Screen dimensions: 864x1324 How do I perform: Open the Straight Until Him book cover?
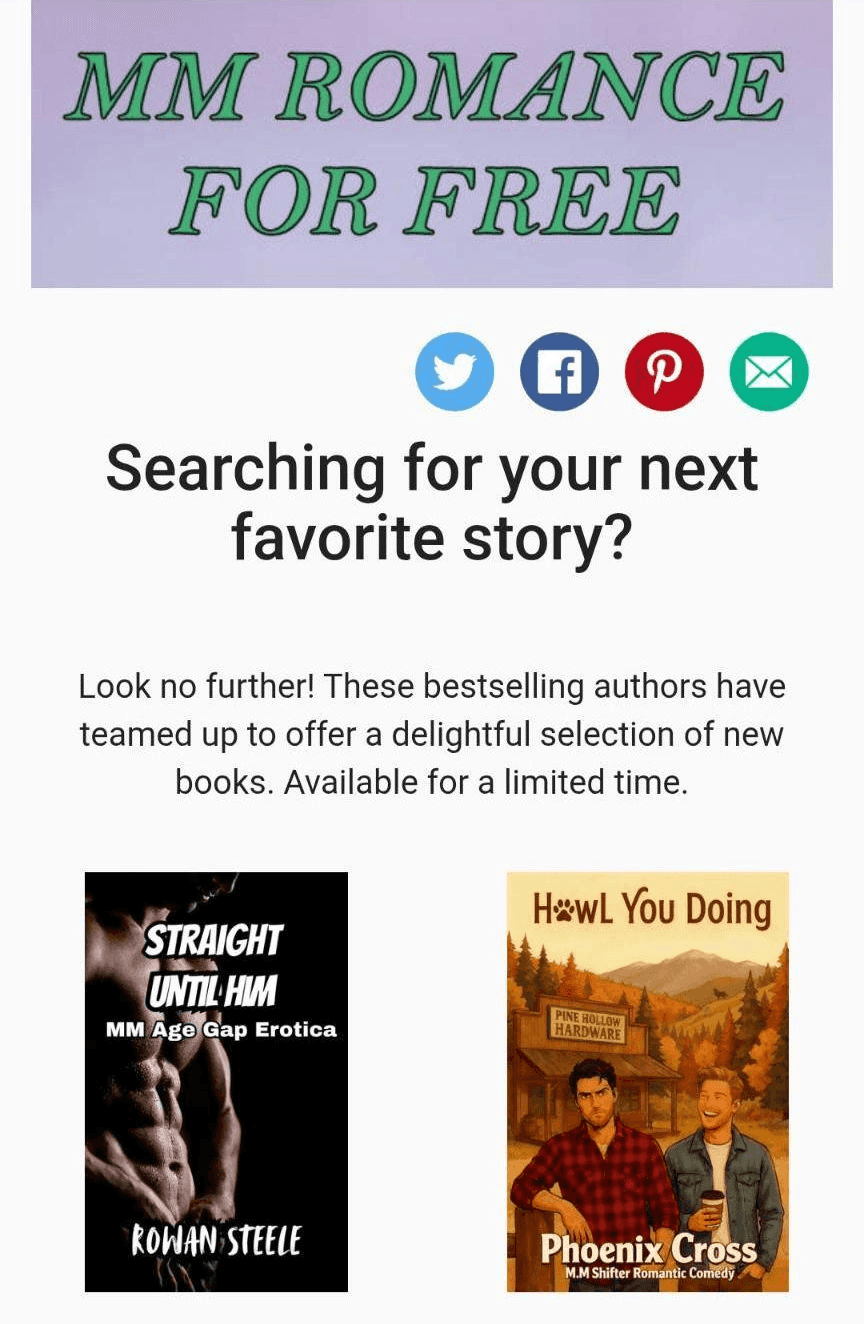pyautogui.click(x=216, y=1081)
